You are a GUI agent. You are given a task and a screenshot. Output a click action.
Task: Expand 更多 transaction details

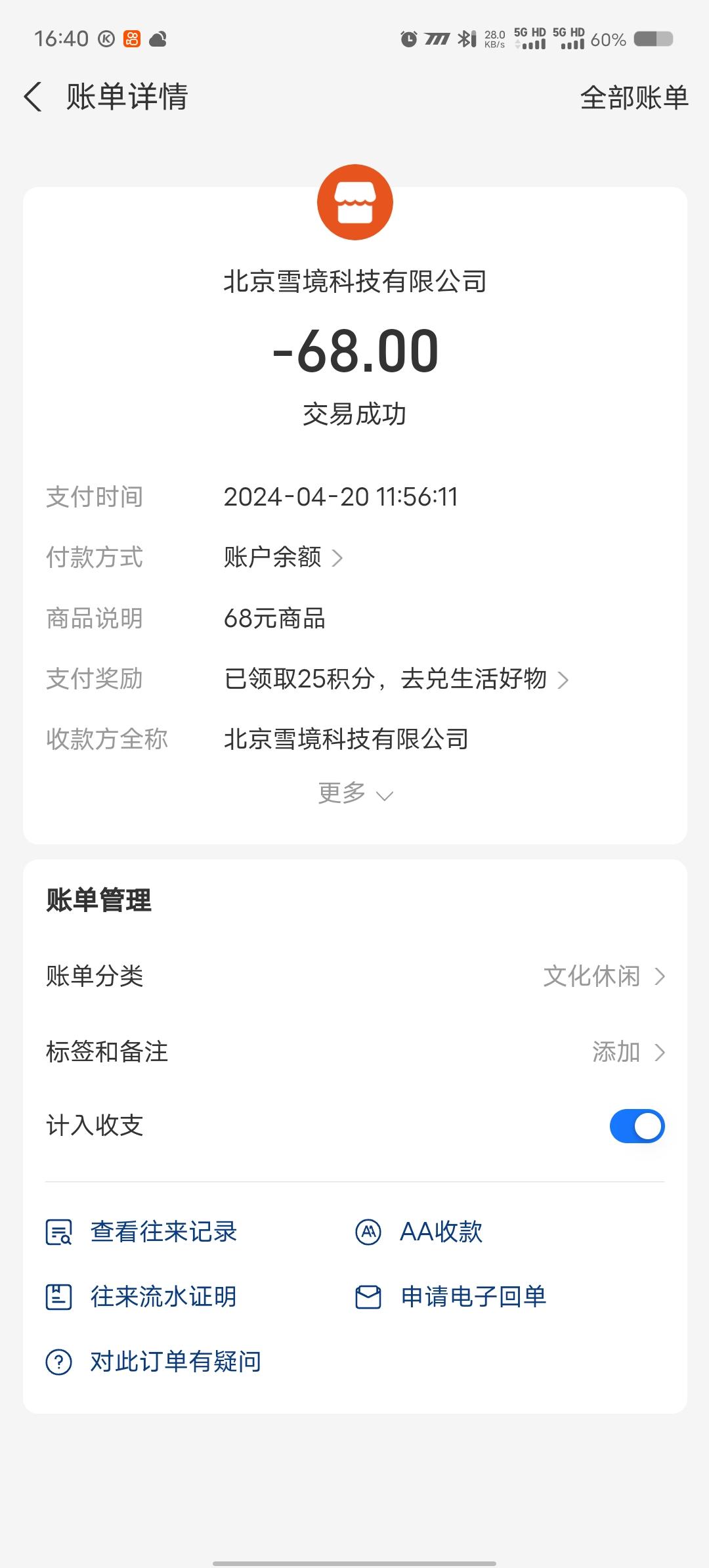354,794
